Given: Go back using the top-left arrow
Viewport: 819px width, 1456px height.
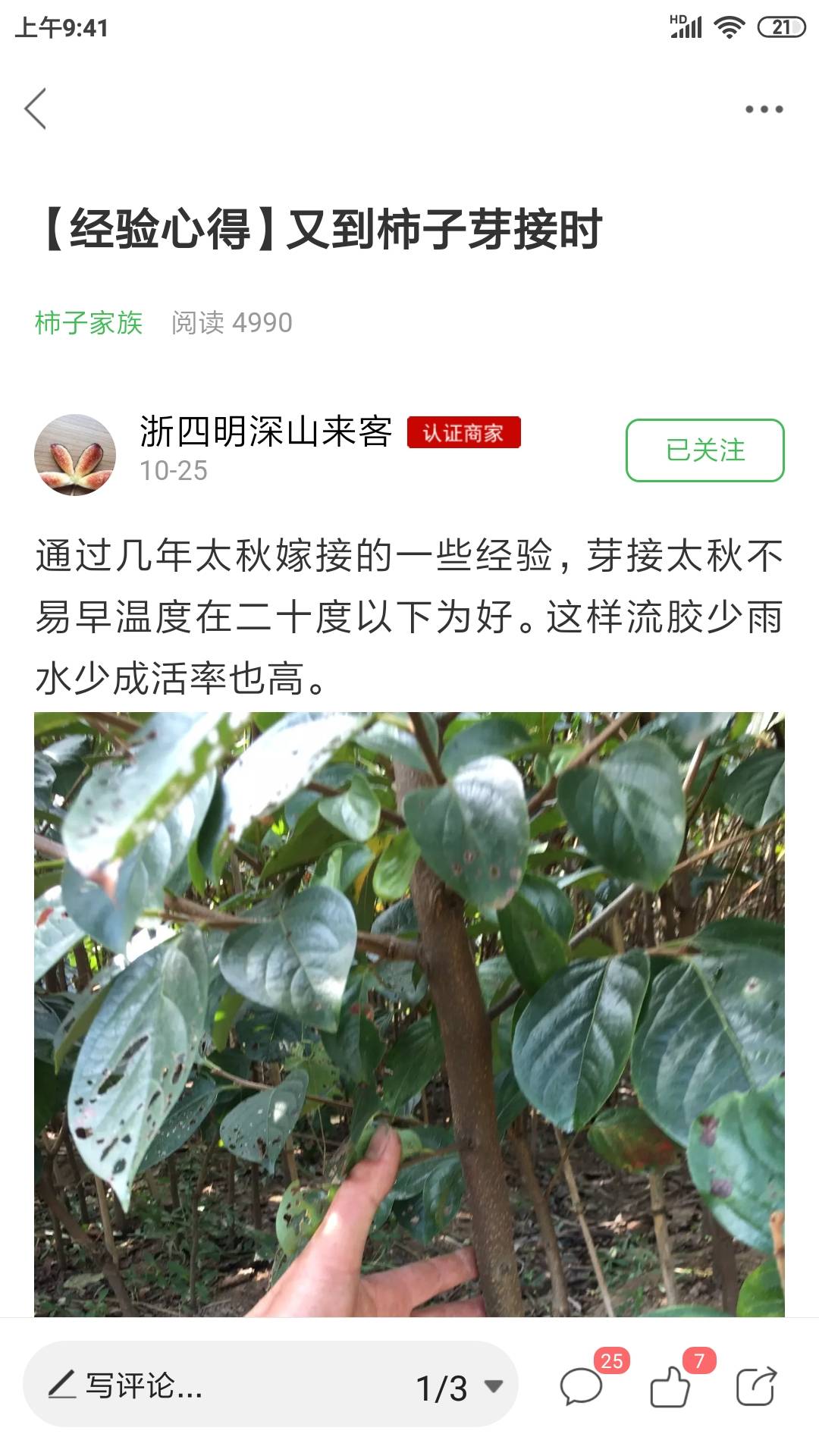Looking at the screenshot, I should pyautogui.click(x=35, y=108).
